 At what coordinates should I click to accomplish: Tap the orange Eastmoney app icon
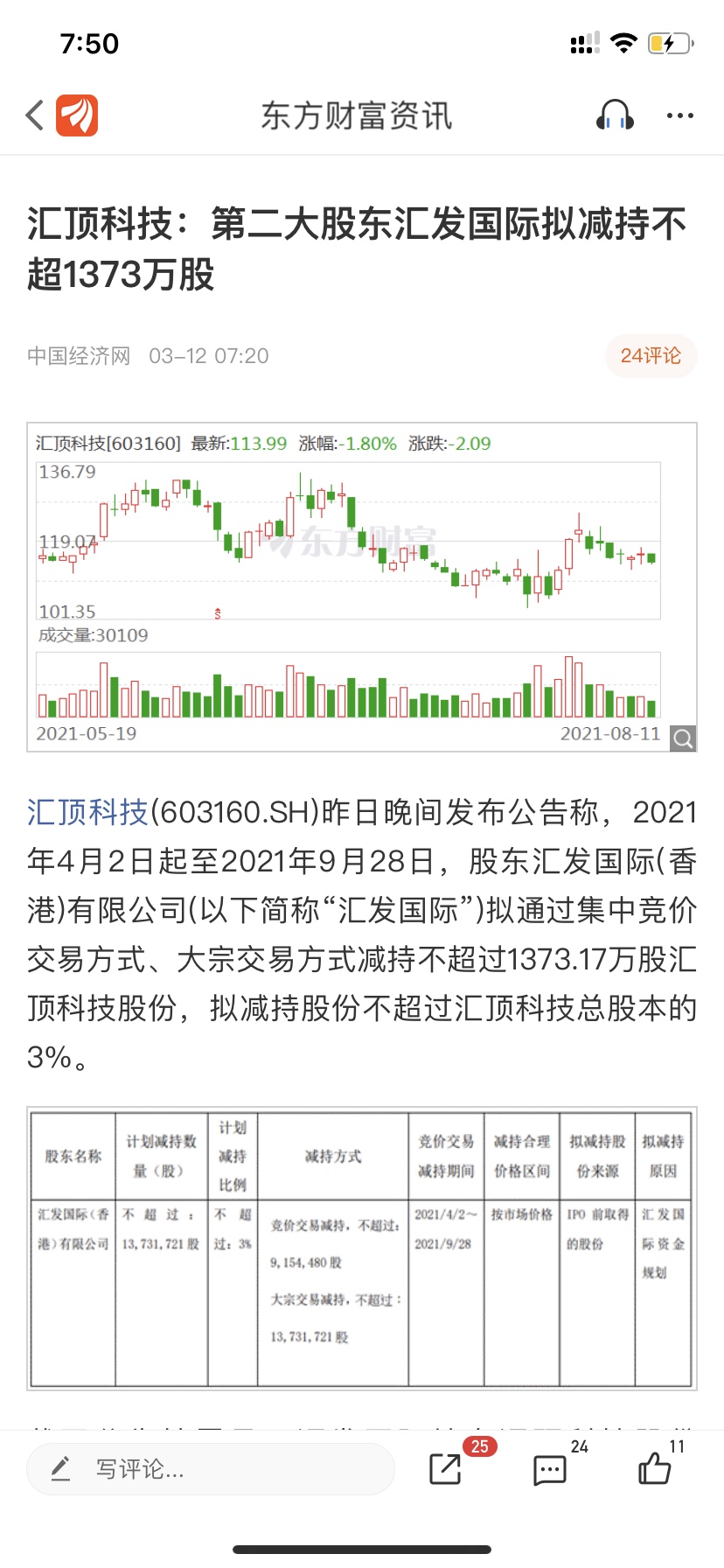tap(77, 115)
